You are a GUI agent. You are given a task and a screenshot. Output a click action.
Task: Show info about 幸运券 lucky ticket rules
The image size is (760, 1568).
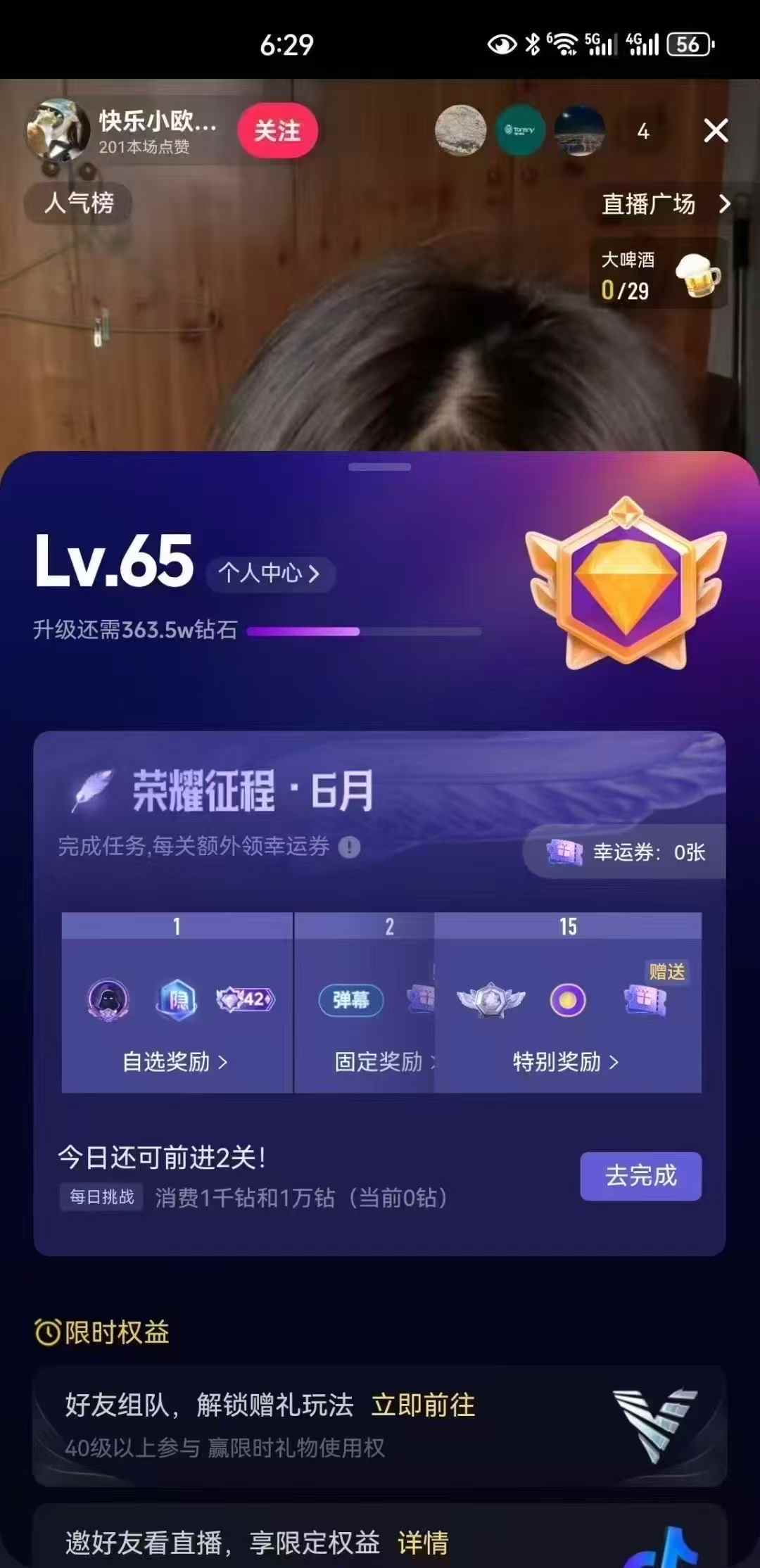349,847
